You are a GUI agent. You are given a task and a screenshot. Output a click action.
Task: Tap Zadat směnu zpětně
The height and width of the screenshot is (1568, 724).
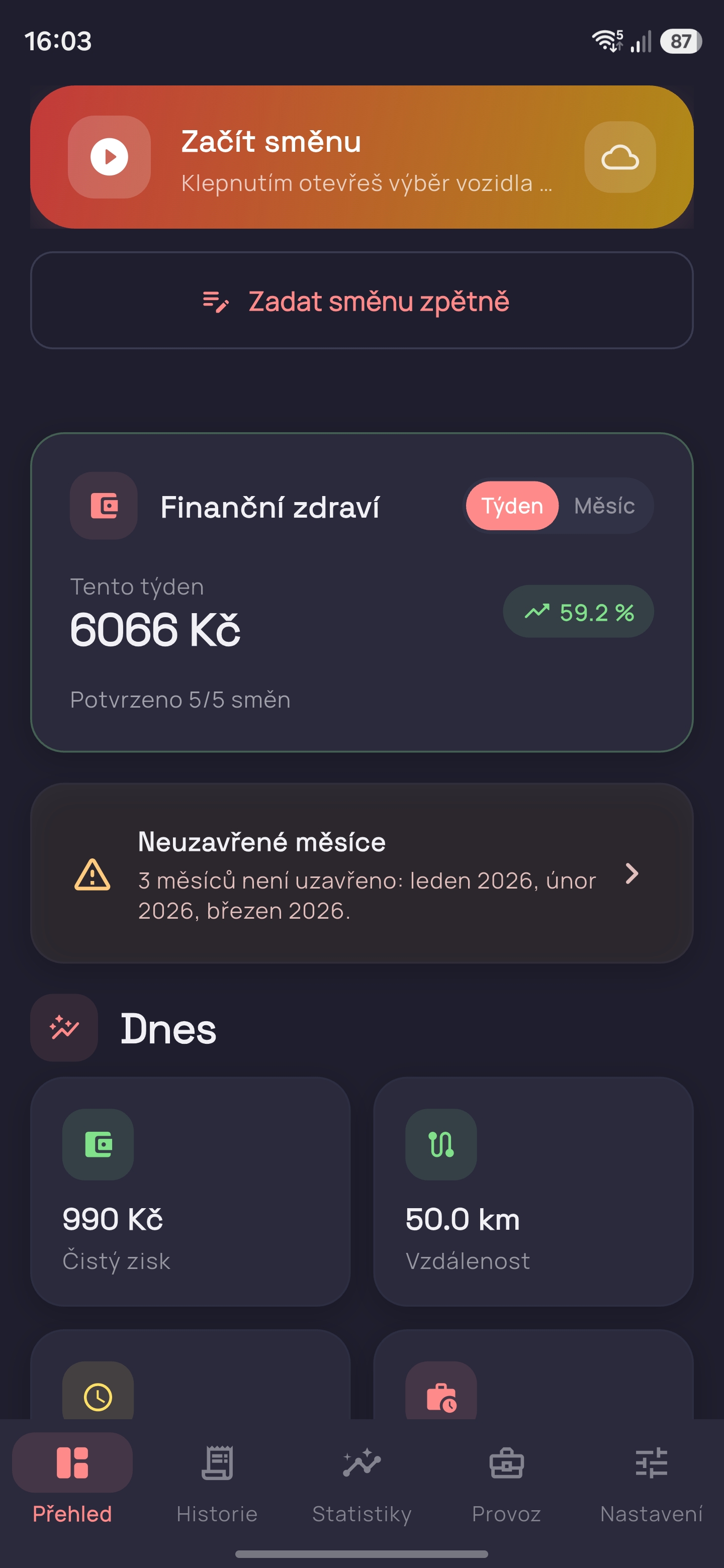(x=361, y=301)
